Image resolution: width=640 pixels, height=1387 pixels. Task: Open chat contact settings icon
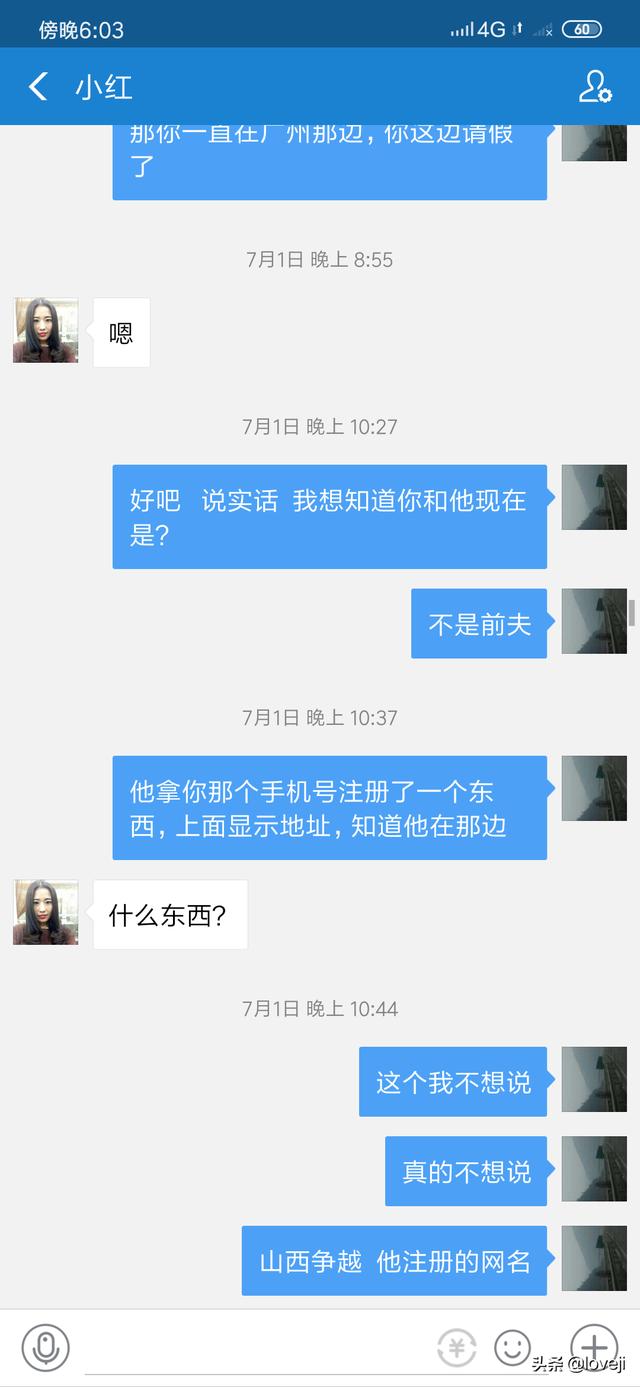595,87
